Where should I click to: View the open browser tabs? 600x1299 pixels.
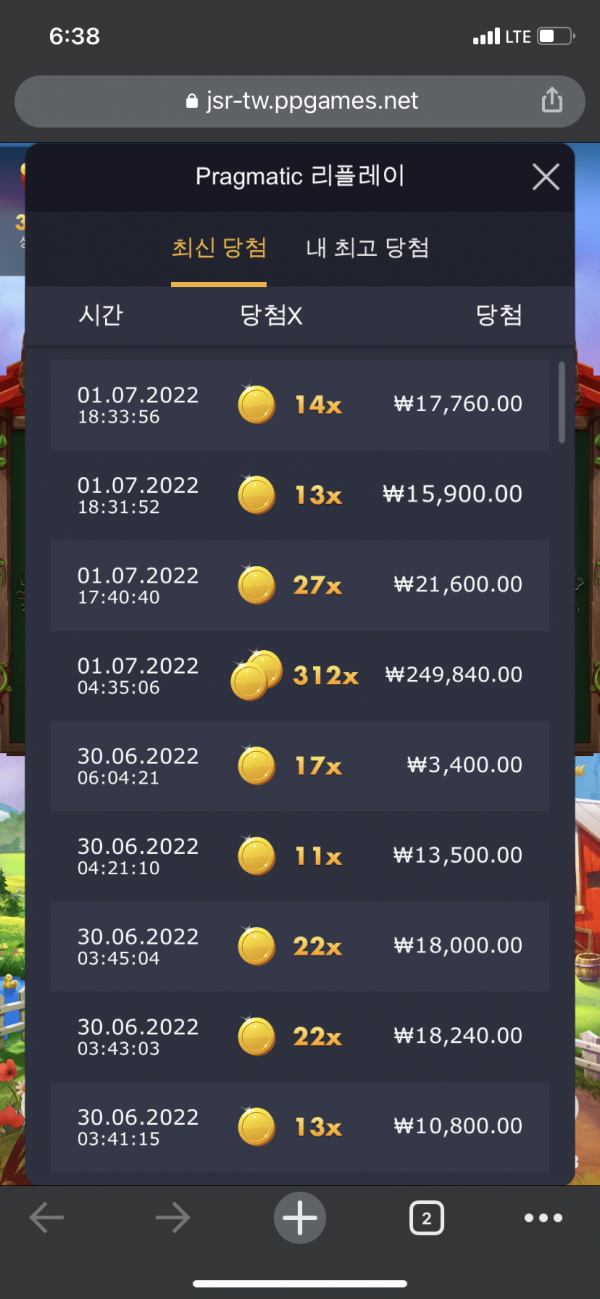[x=426, y=1218]
